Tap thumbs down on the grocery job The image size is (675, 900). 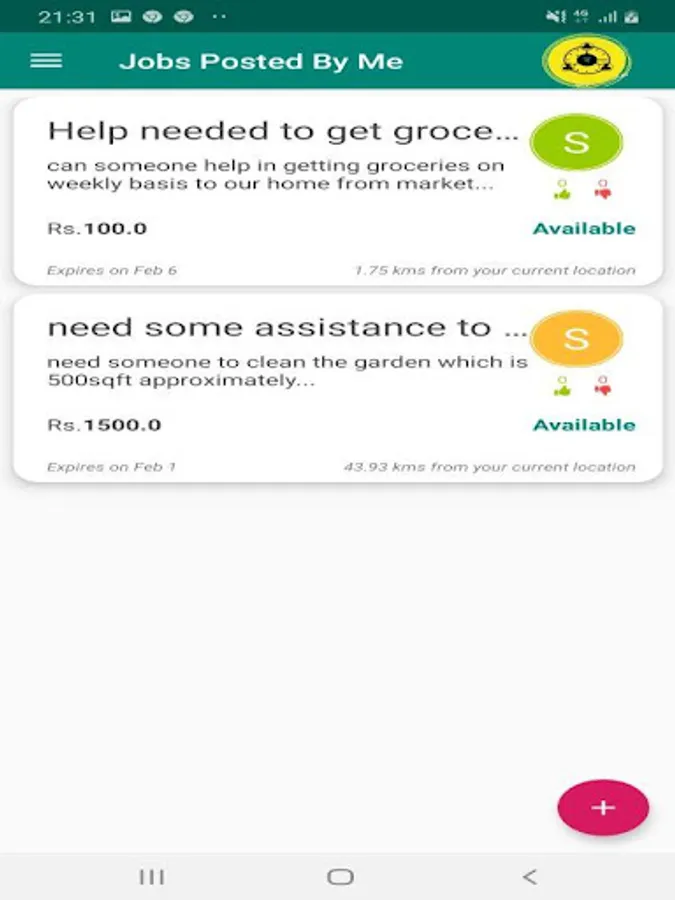click(x=602, y=189)
